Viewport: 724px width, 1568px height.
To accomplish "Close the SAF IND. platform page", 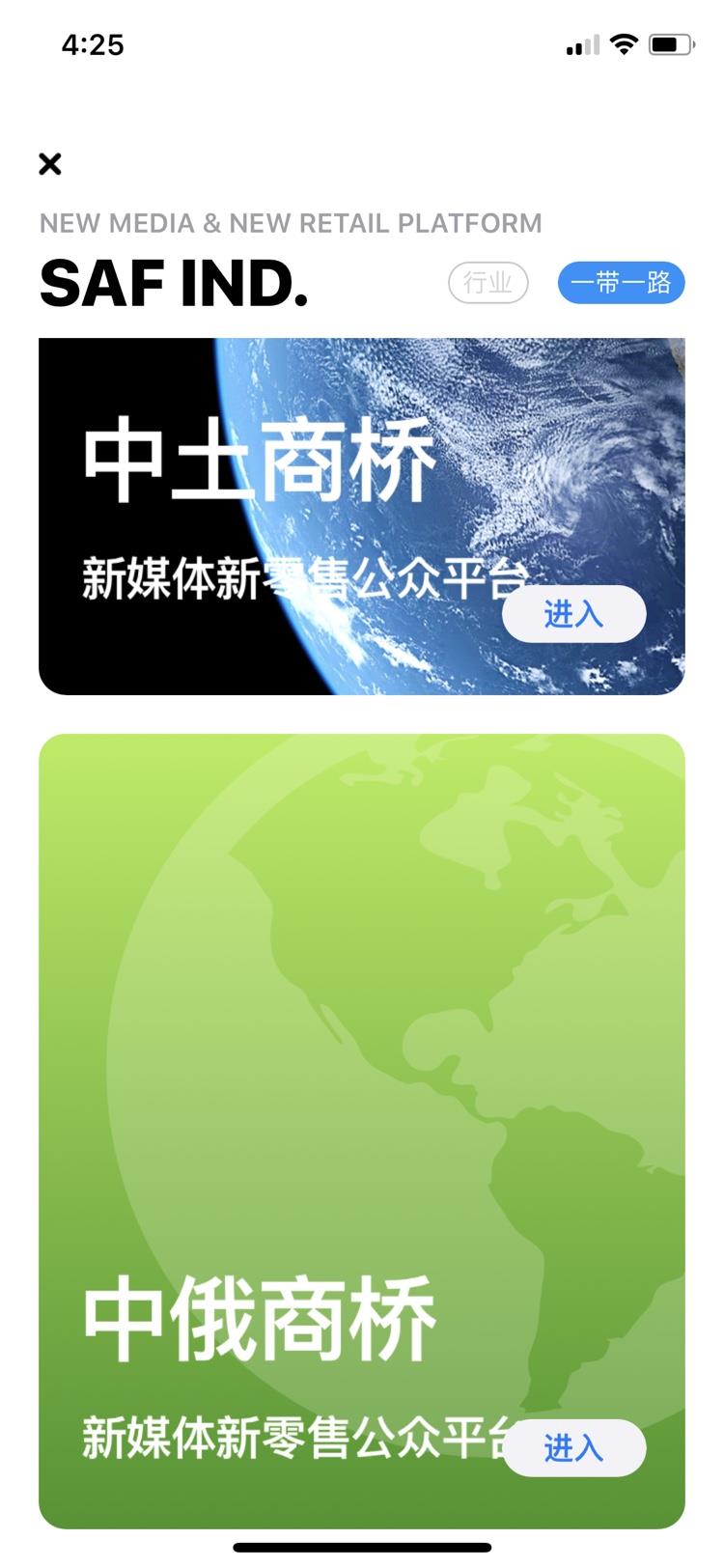I will [50, 164].
